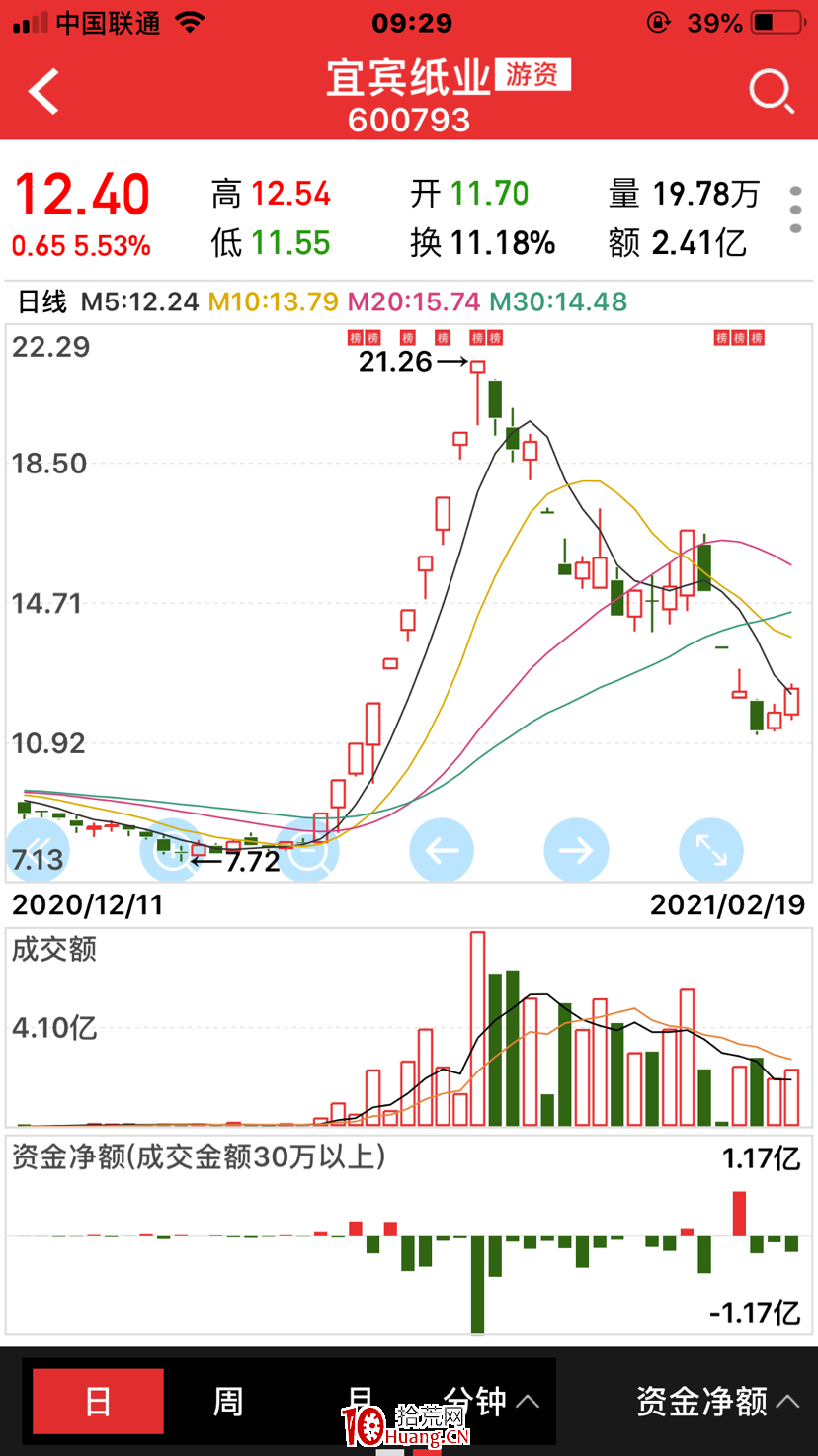The height and width of the screenshot is (1456, 818).
Task: Open the three-dot overflow menu
Action: [795, 210]
